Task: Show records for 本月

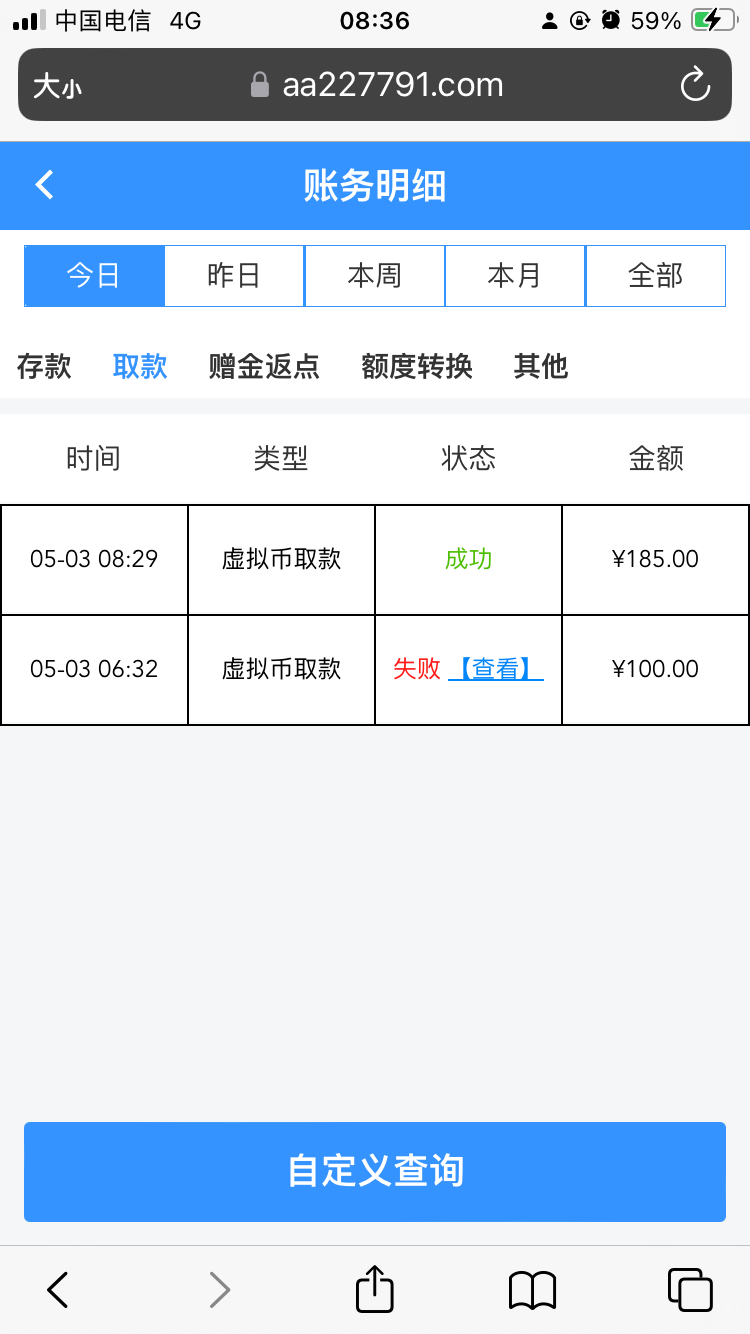Action: [x=514, y=275]
